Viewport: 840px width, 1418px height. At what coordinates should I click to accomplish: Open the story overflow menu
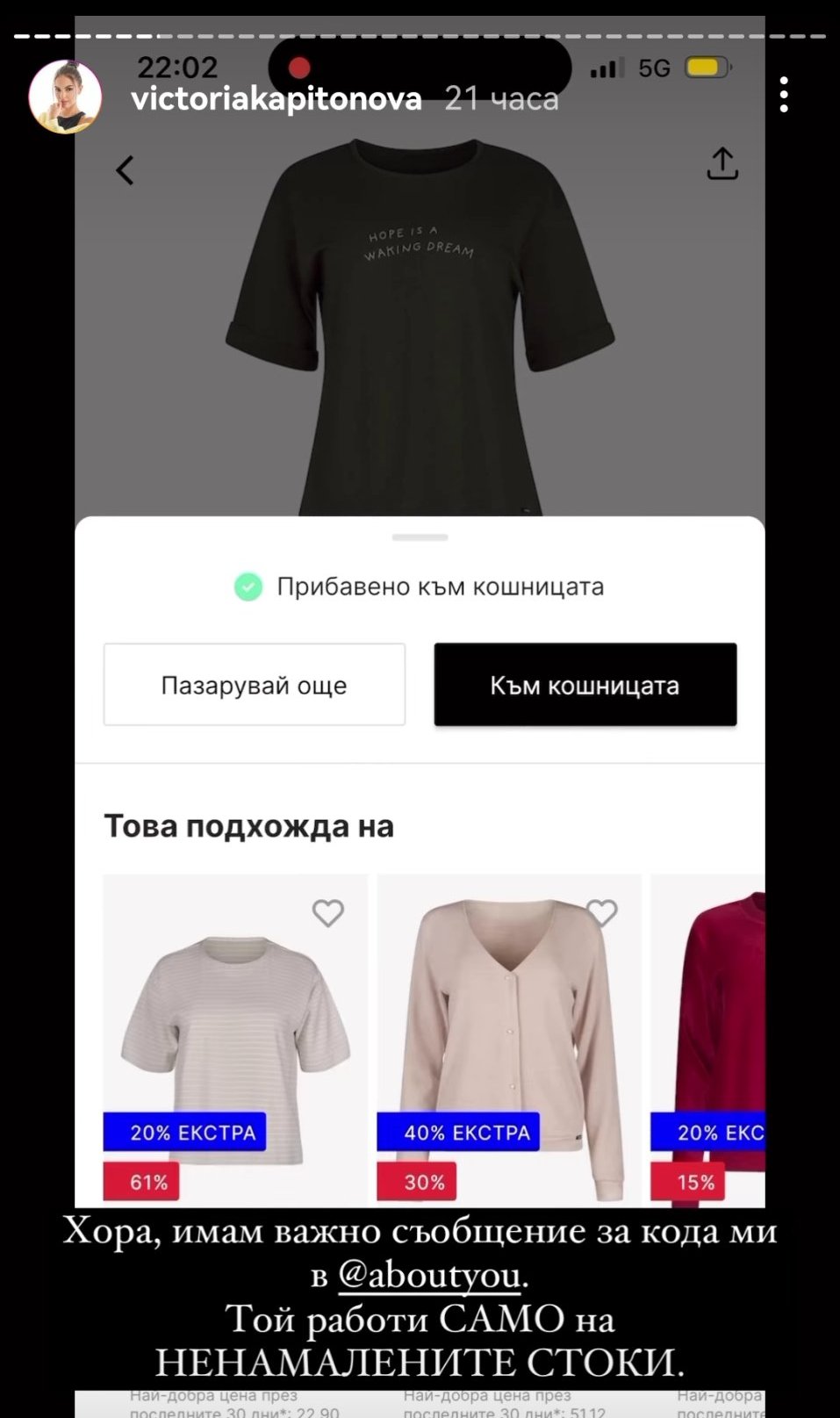784,95
